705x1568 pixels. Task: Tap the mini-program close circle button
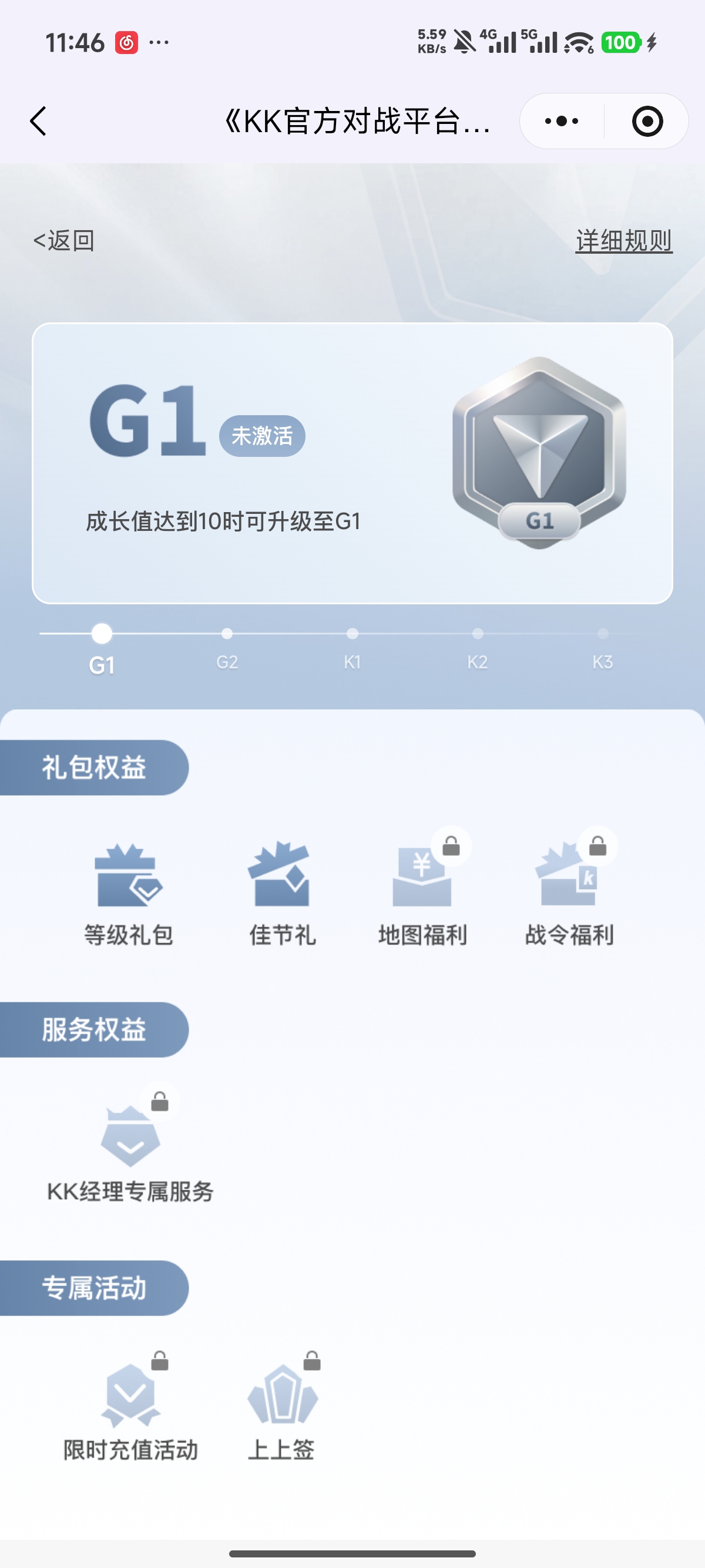point(647,120)
